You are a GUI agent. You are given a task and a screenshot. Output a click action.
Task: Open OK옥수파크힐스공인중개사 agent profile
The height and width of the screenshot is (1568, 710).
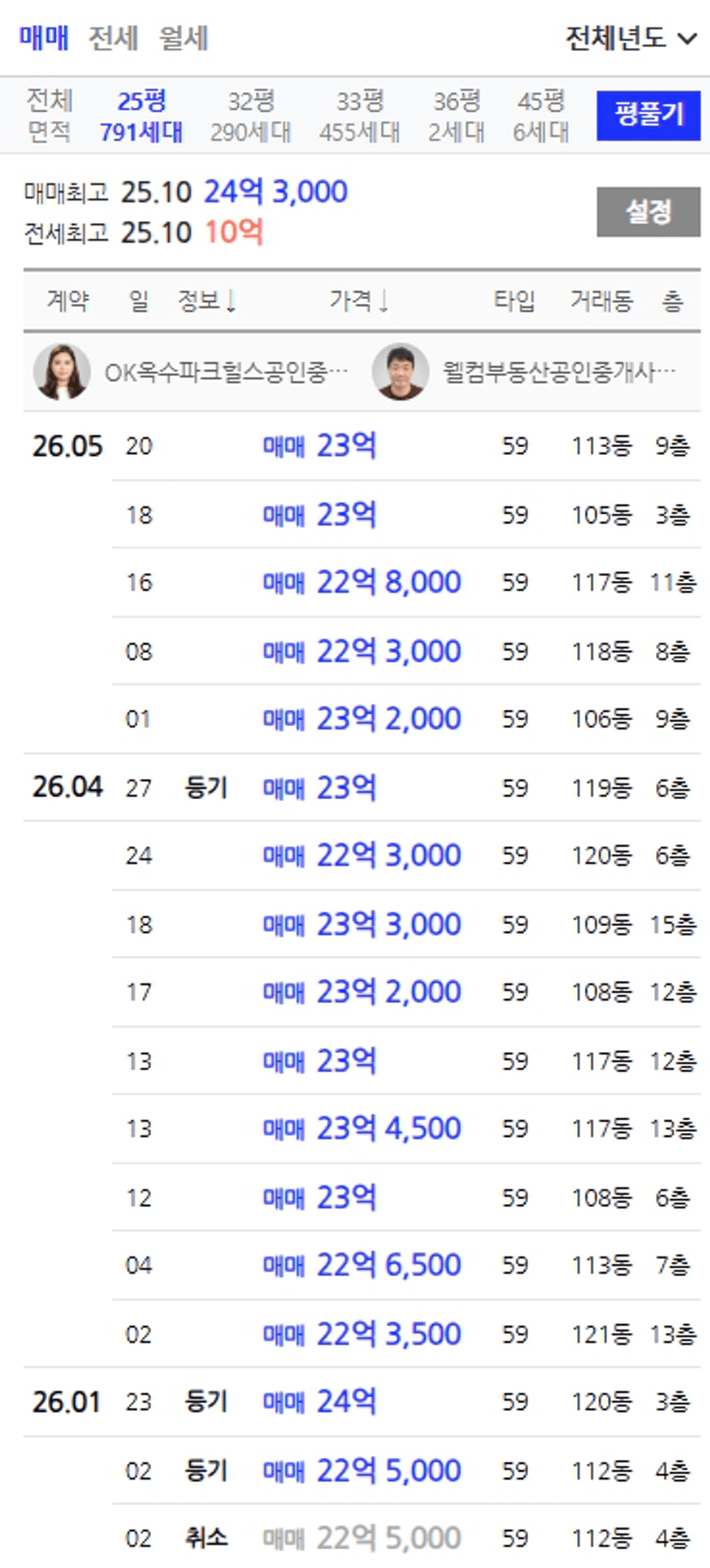191,372
